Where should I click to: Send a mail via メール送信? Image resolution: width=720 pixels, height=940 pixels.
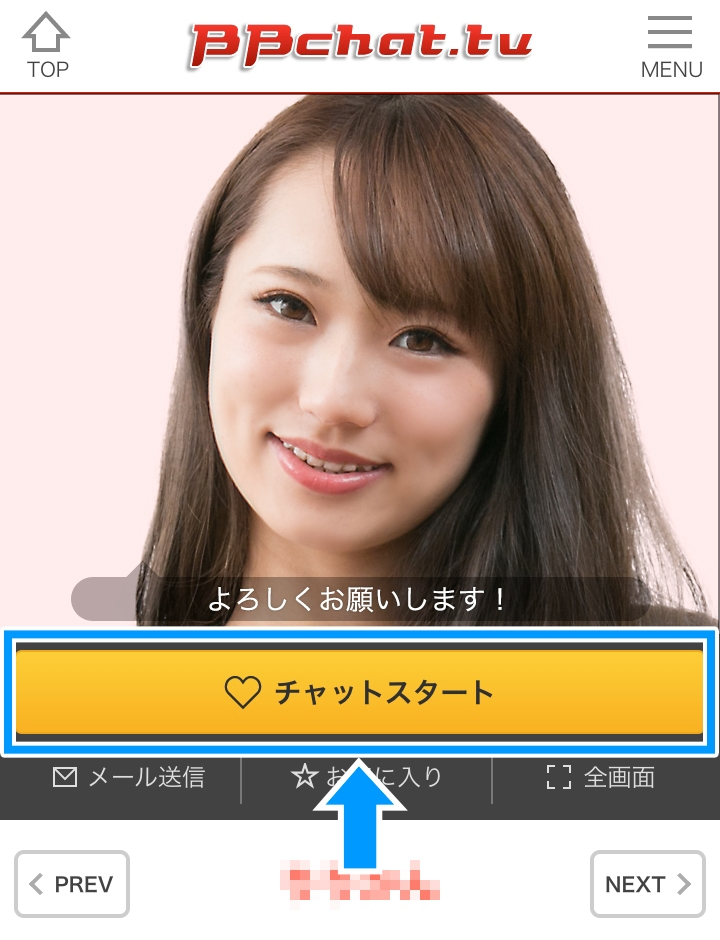pos(128,777)
